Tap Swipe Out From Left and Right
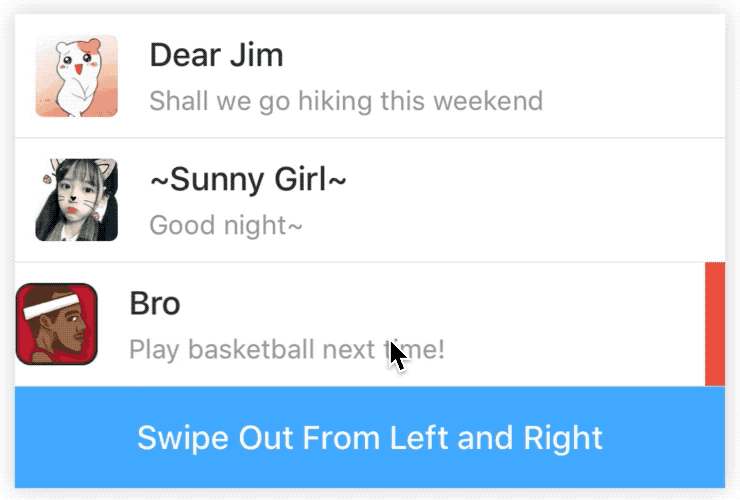 [x=370, y=438]
